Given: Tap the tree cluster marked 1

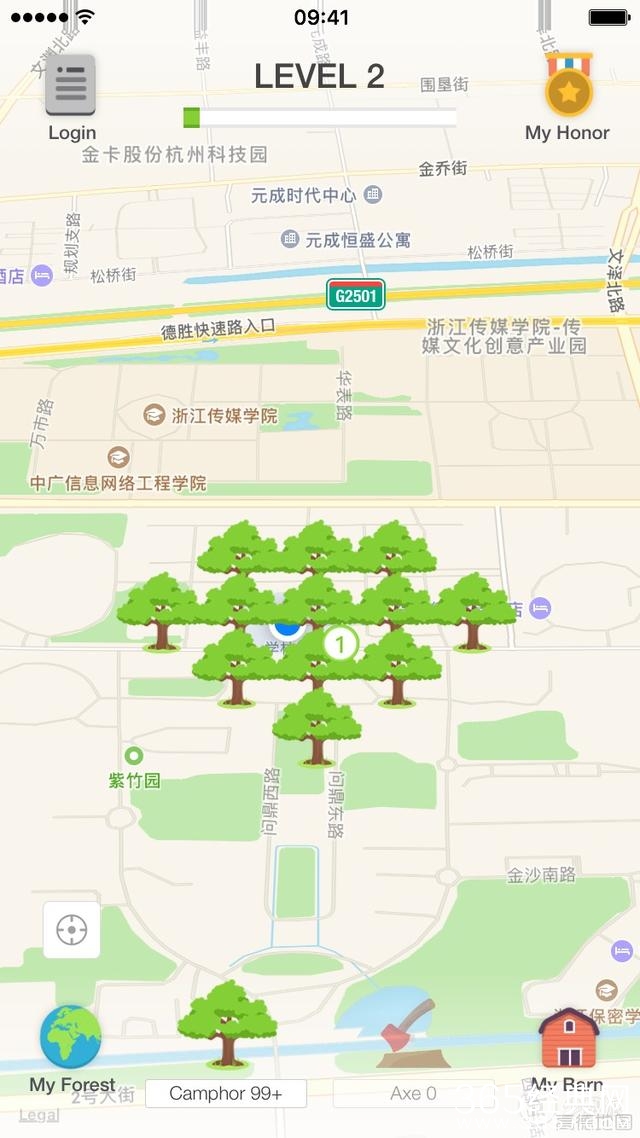Looking at the screenshot, I should 340,644.
